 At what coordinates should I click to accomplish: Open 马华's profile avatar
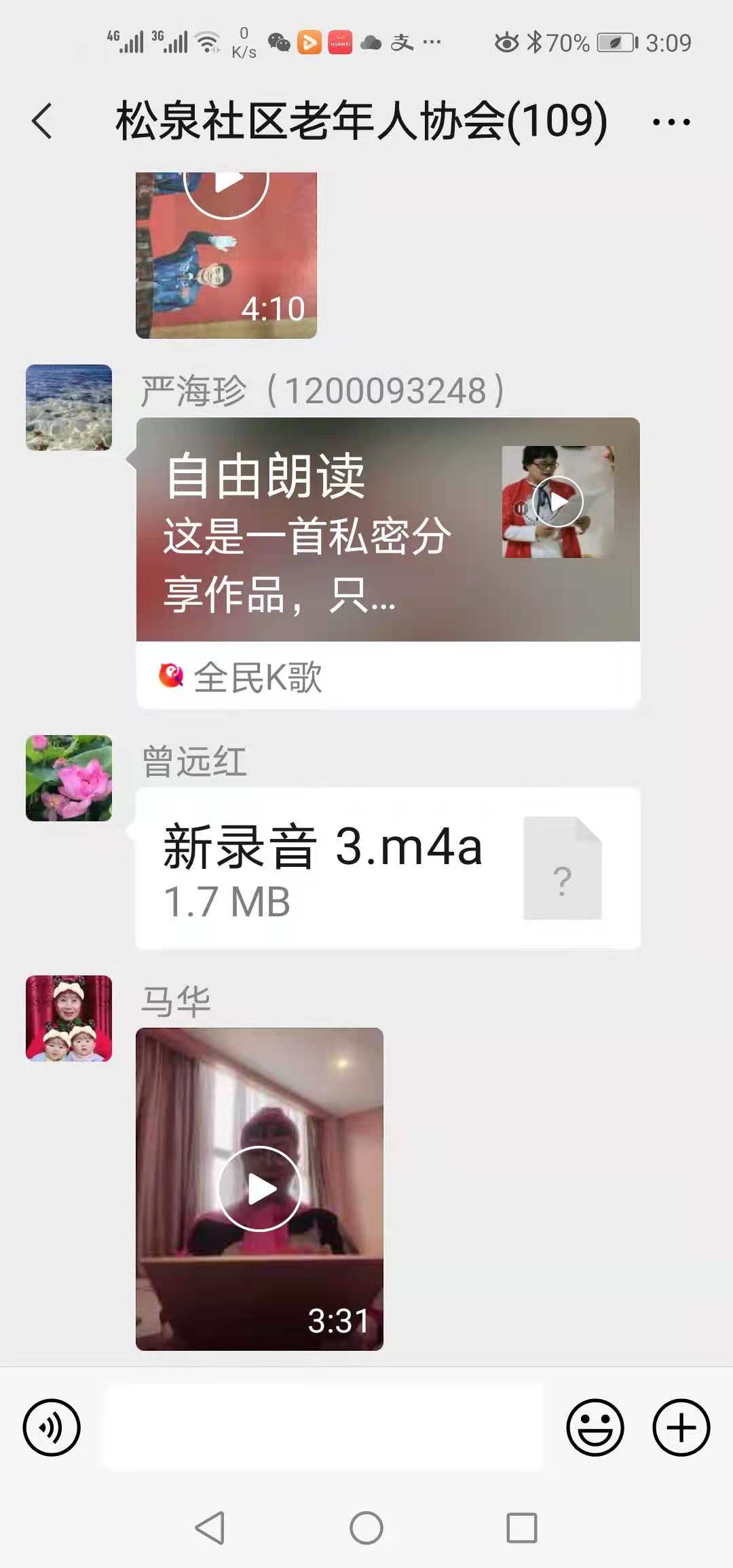tap(69, 1018)
